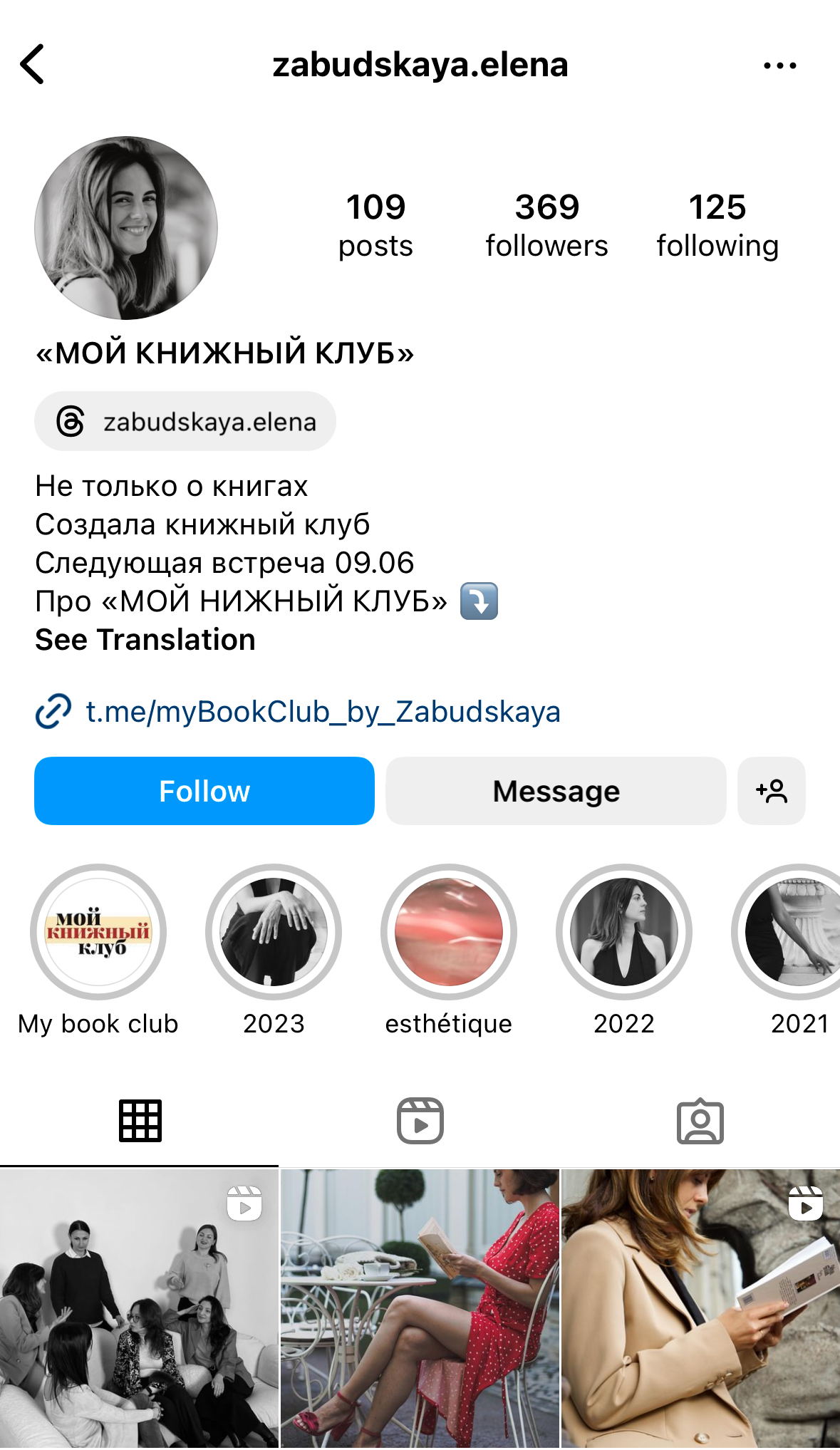This screenshot has width=840, height=1450.
Task: Open the three-dot overflow menu
Action: point(779,66)
